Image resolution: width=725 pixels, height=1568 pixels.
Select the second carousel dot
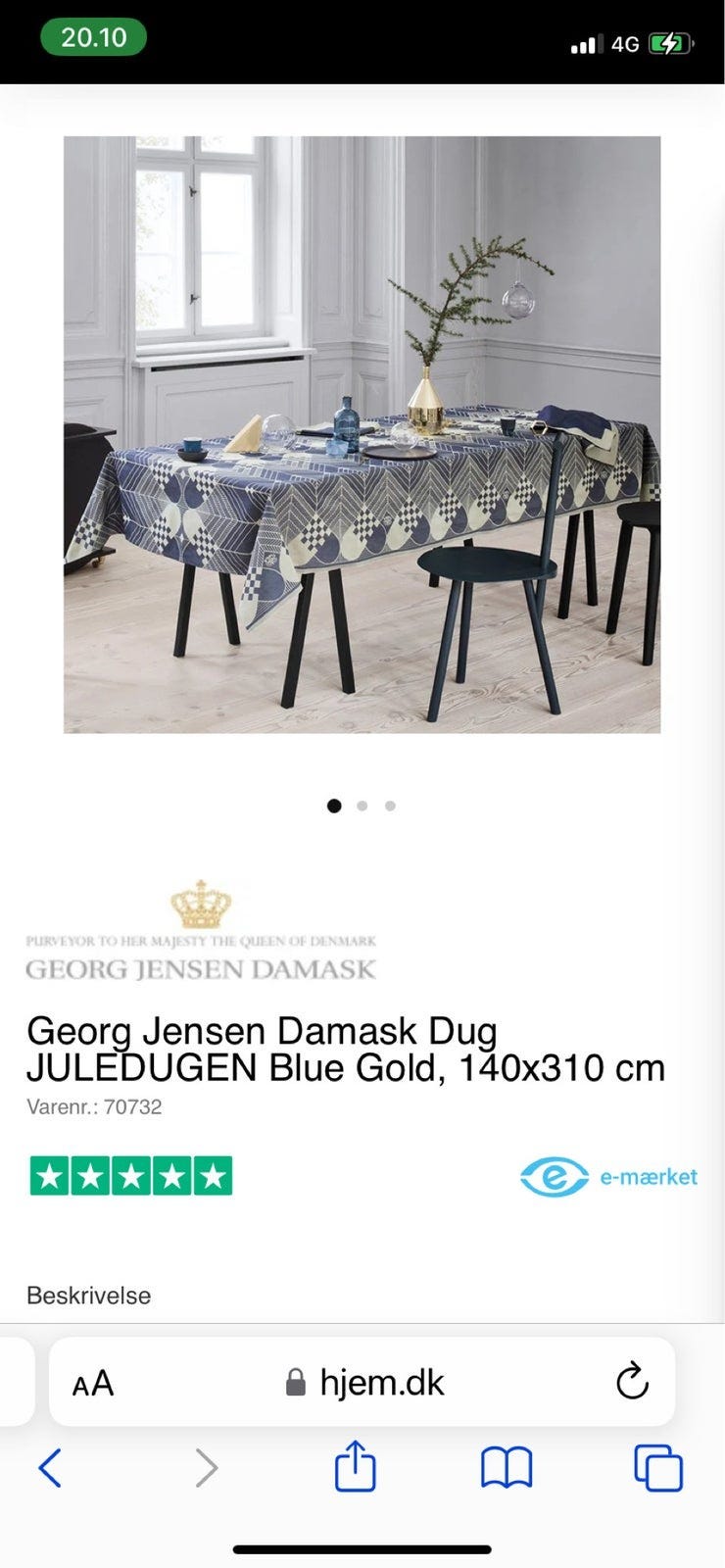tap(362, 806)
